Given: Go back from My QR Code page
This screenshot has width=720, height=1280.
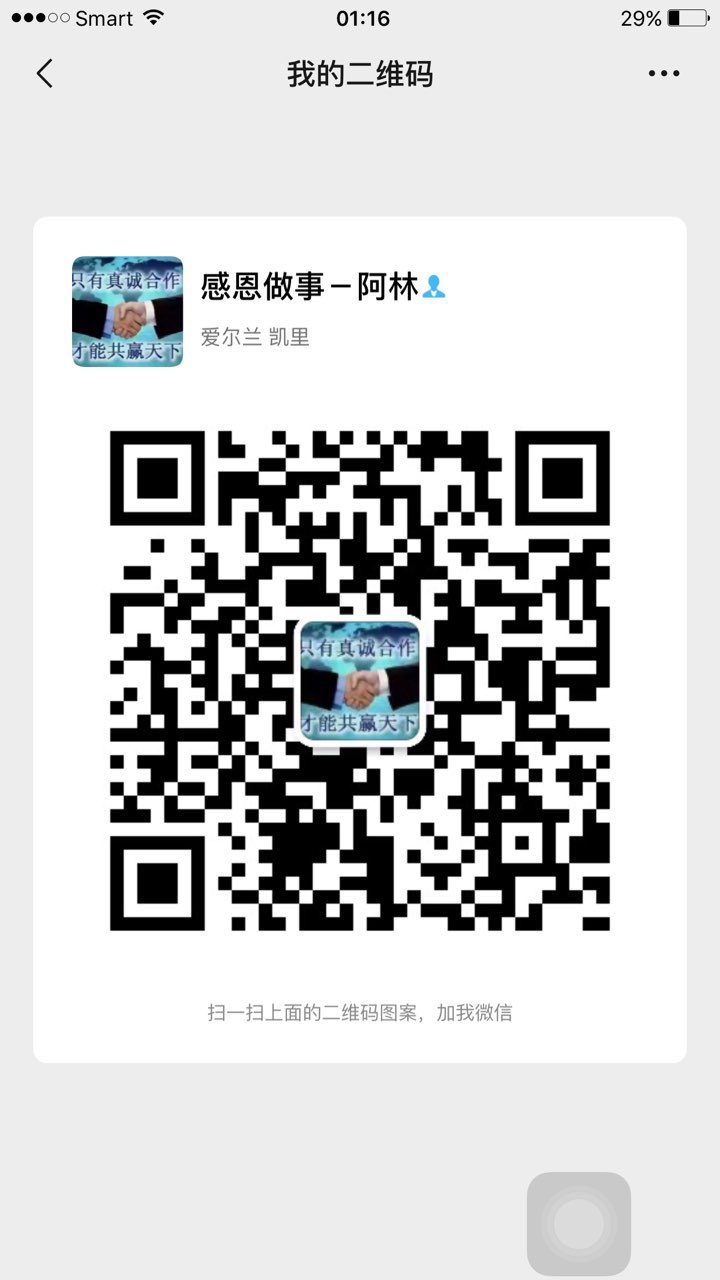Looking at the screenshot, I should [45, 74].
